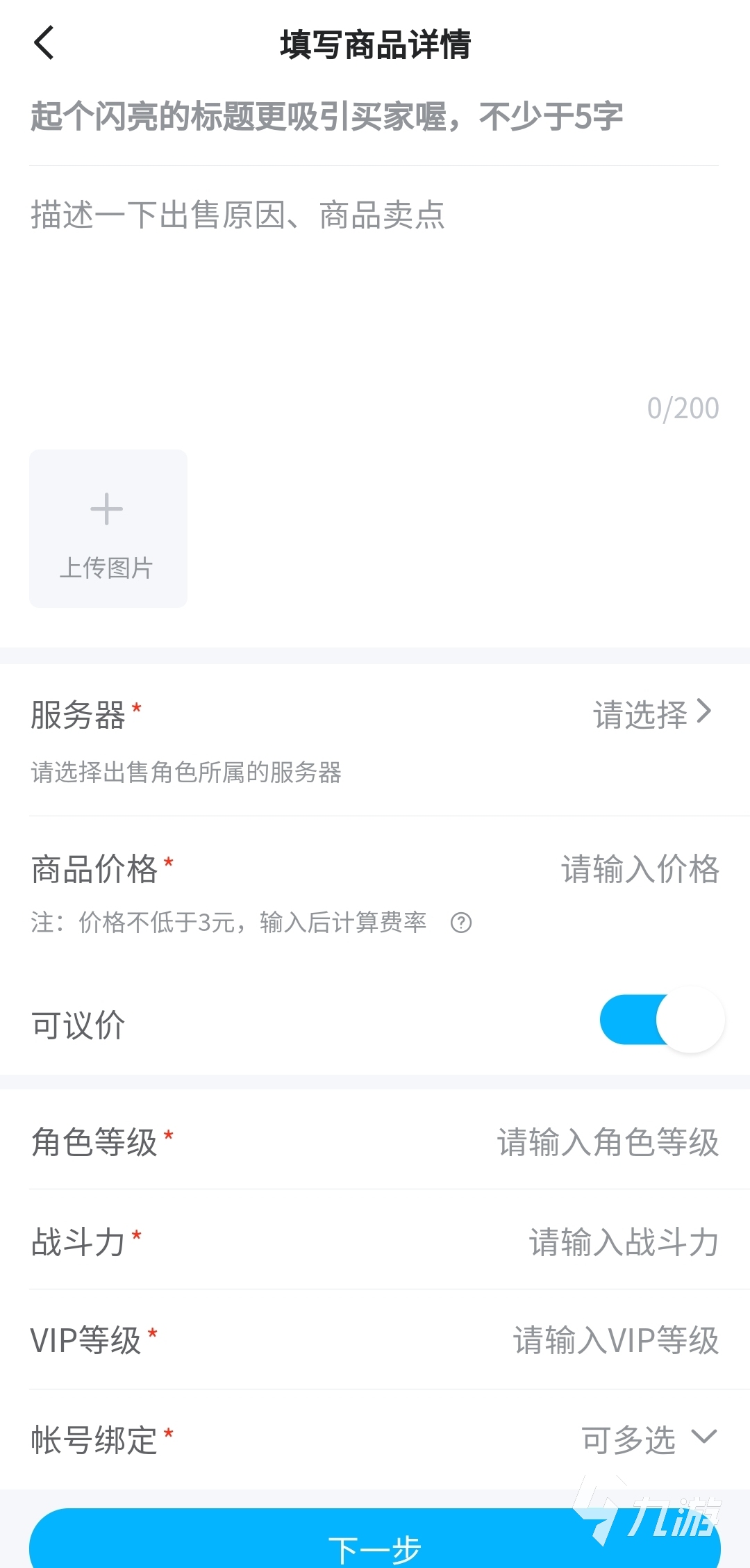Go back from the product details page
The image size is (750, 1568).
[x=44, y=44]
